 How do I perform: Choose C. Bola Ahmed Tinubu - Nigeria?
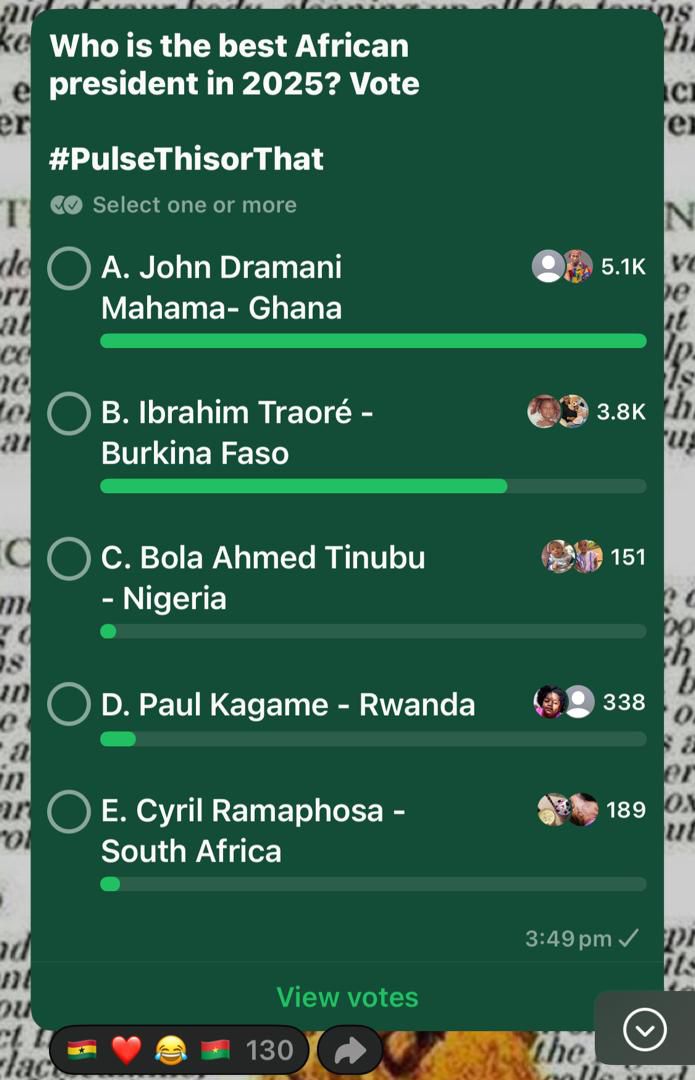tap(69, 558)
